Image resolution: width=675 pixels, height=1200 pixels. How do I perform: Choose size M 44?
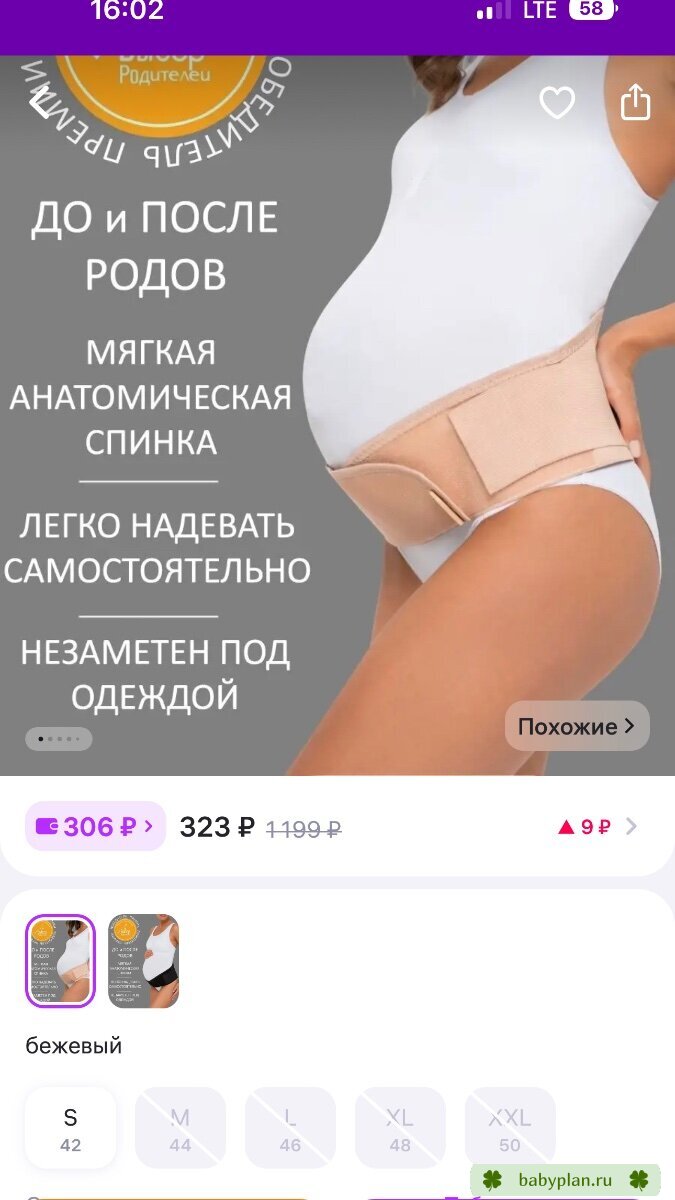pos(180,1128)
